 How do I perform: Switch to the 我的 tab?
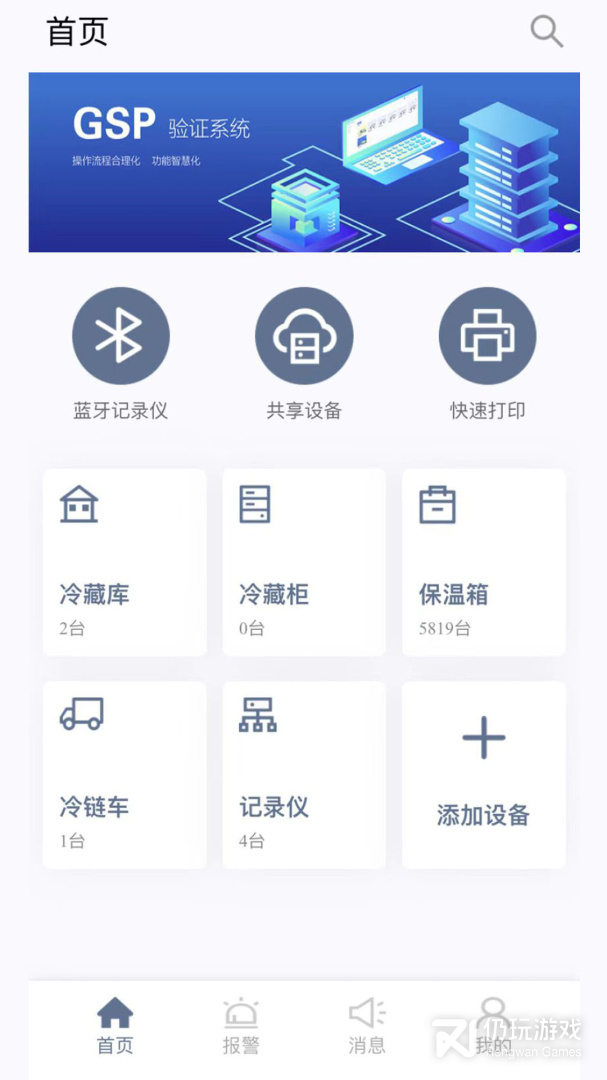[492, 1026]
